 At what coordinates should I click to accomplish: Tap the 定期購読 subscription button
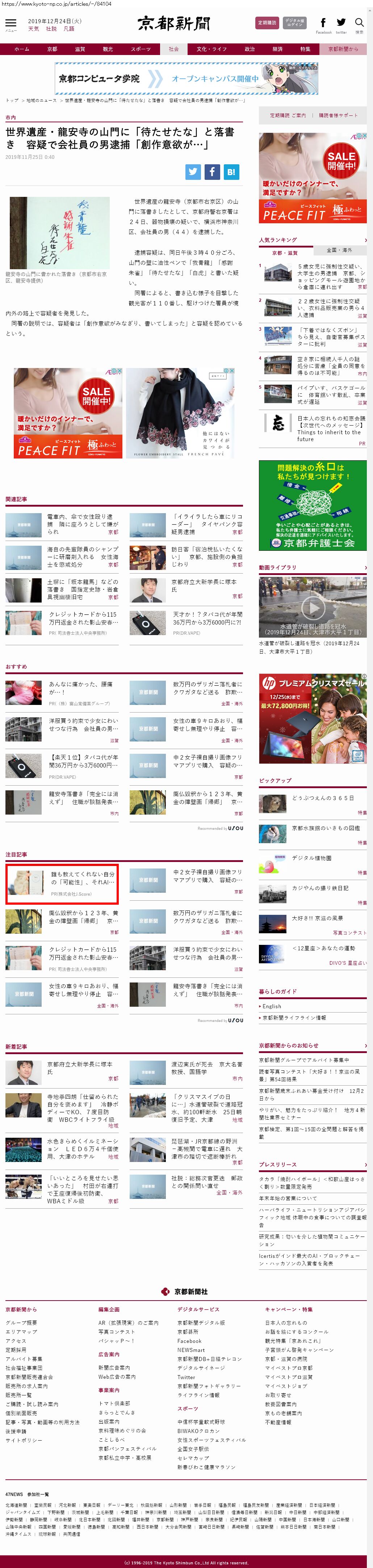point(267,23)
